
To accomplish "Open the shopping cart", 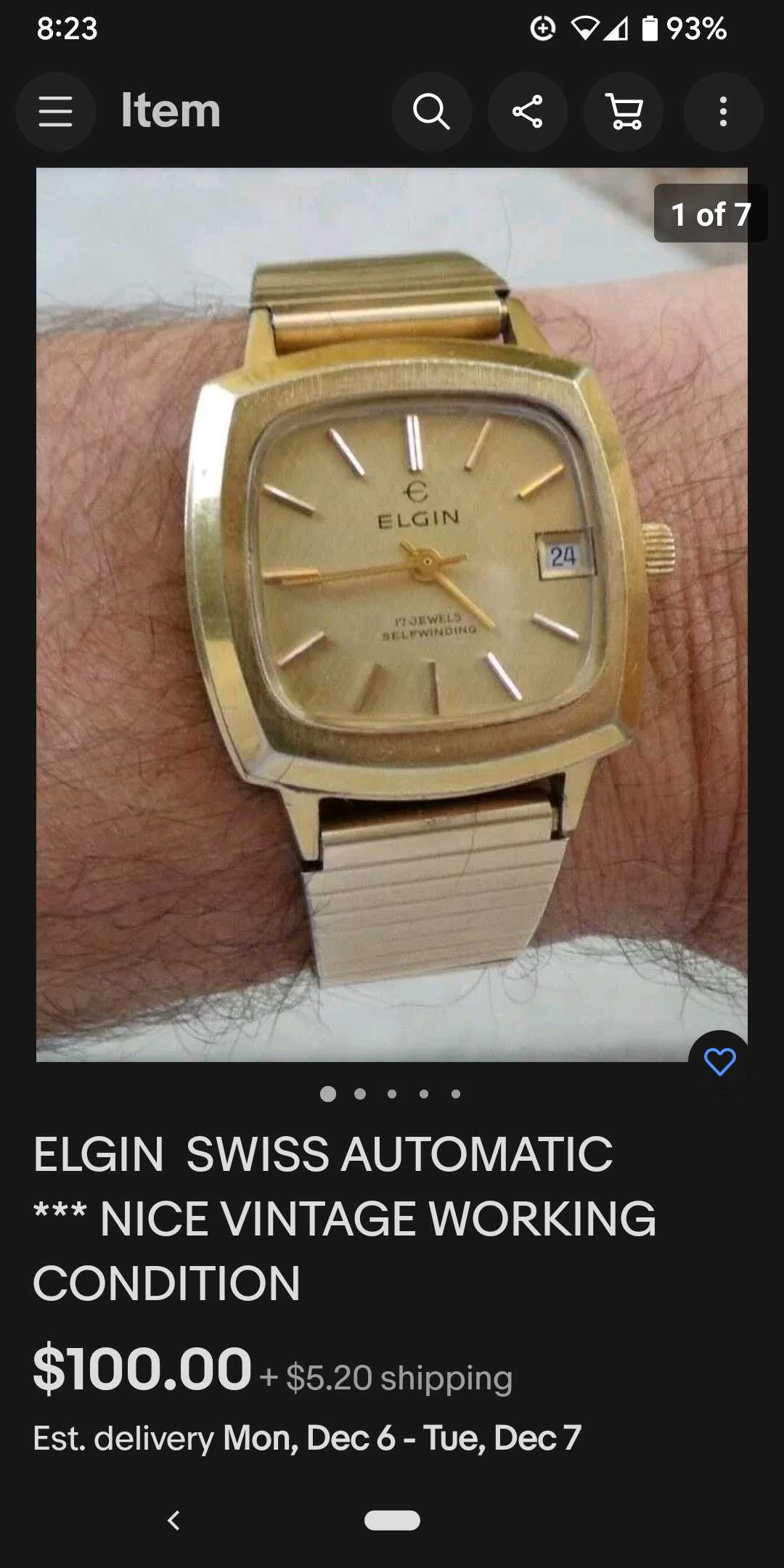I will point(624,112).
